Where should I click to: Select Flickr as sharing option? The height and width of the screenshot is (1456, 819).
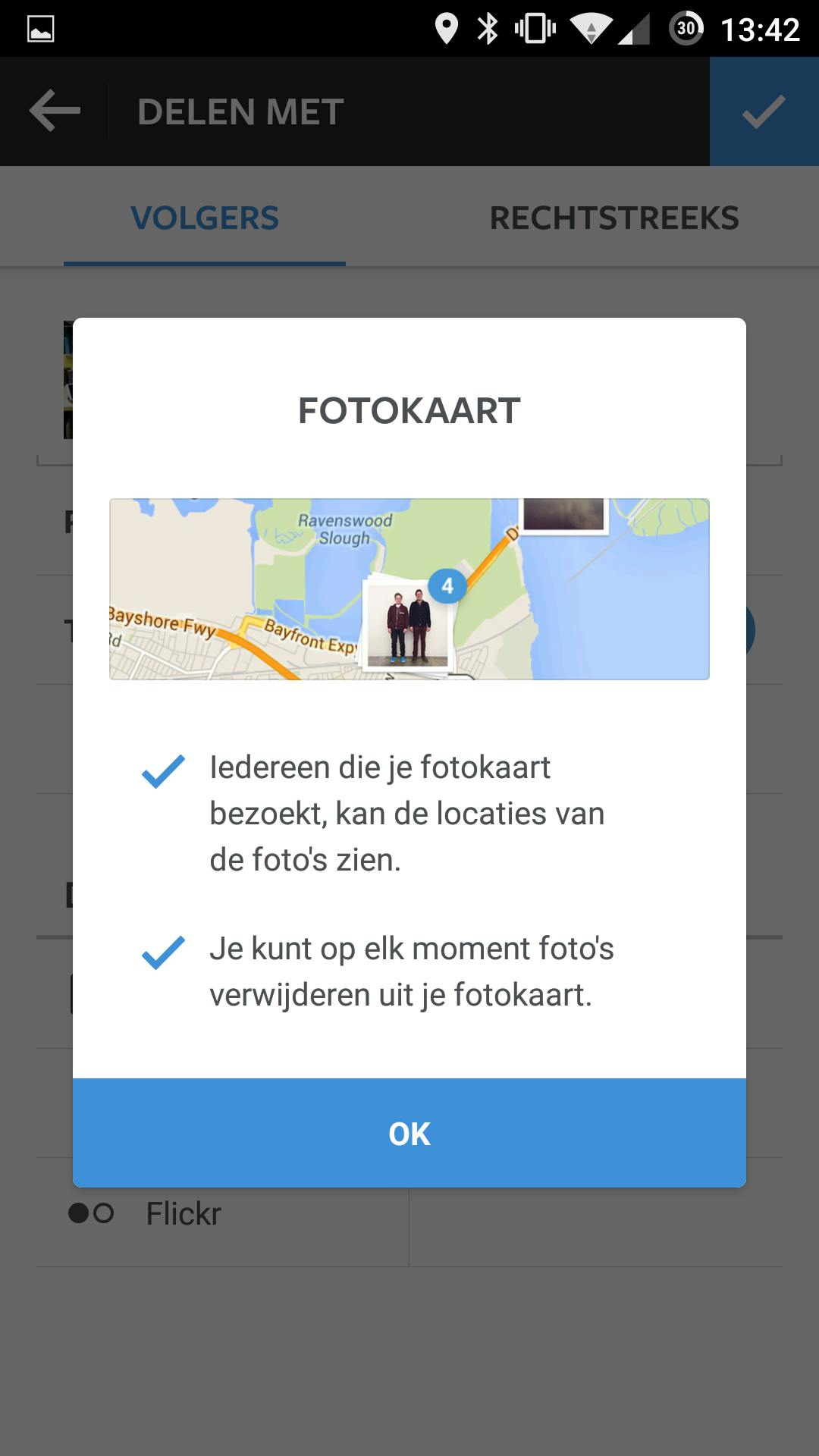point(182,1213)
